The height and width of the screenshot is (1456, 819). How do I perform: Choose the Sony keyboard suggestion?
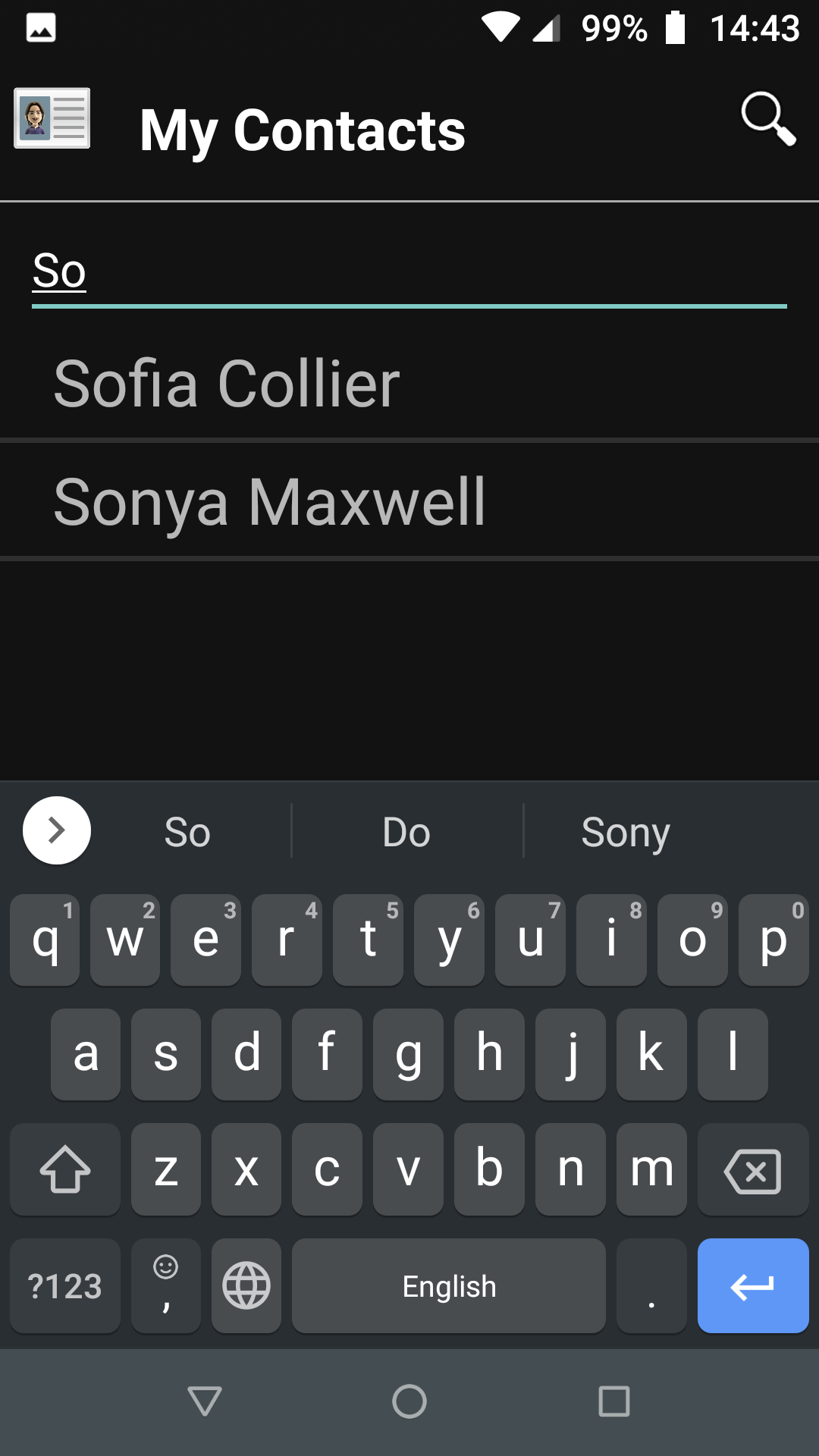[x=626, y=832]
